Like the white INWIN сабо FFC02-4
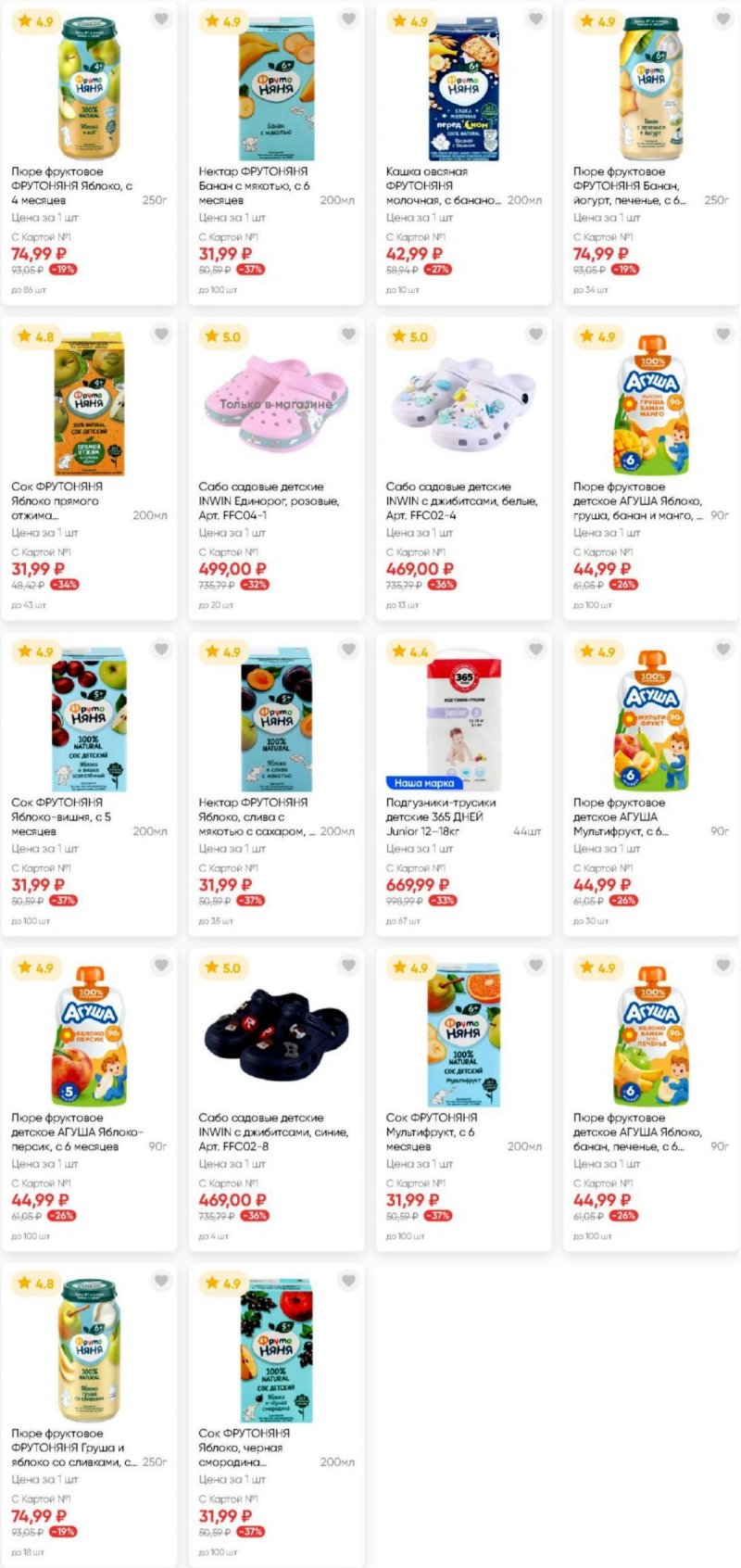The width and height of the screenshot is (741, 1568). [x=535, y=335]
